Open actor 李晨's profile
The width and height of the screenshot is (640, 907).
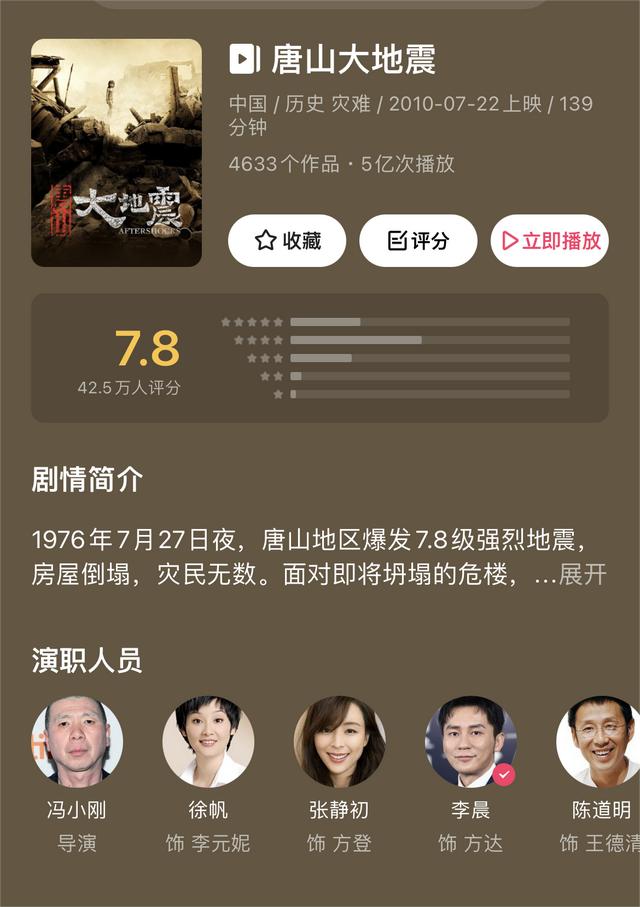[x=470, y=742]
